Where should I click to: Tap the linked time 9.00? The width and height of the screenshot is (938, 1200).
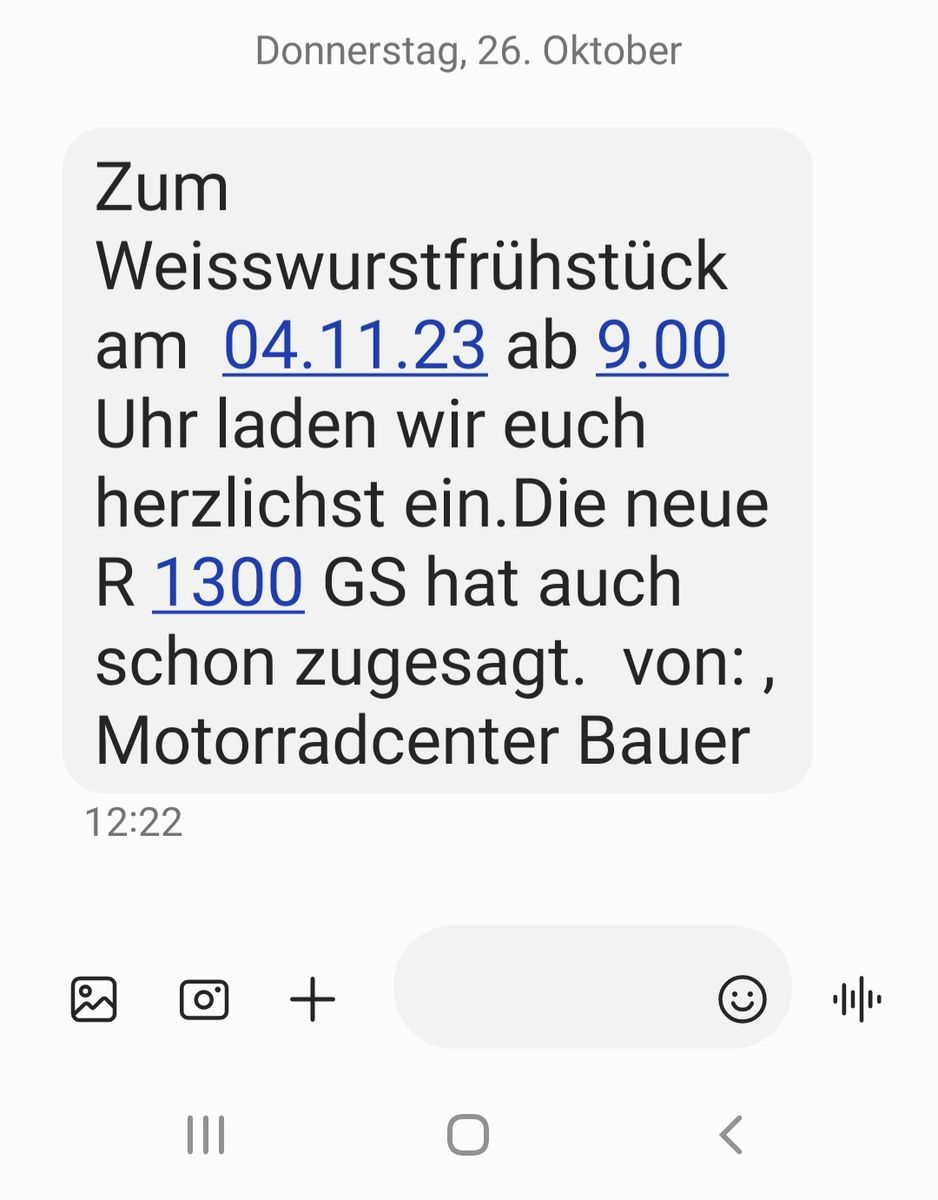coord(661,346)
